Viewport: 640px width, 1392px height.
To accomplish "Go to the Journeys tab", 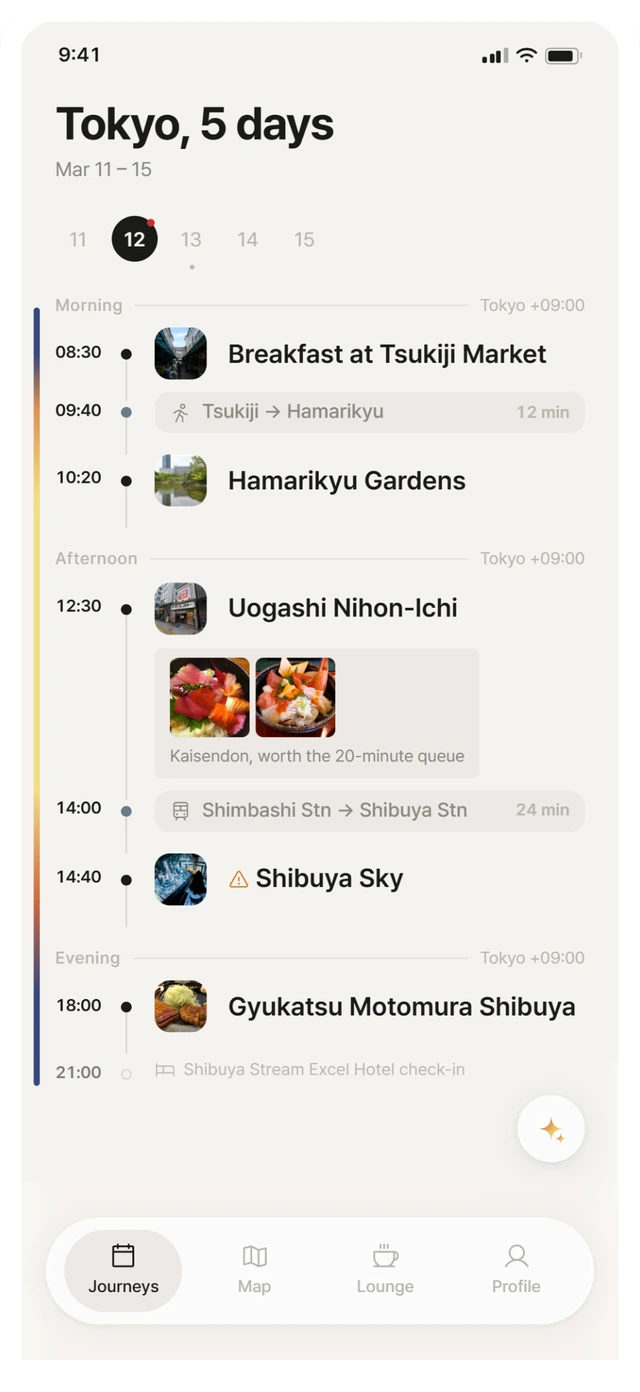I will (x=123, y=1270).
